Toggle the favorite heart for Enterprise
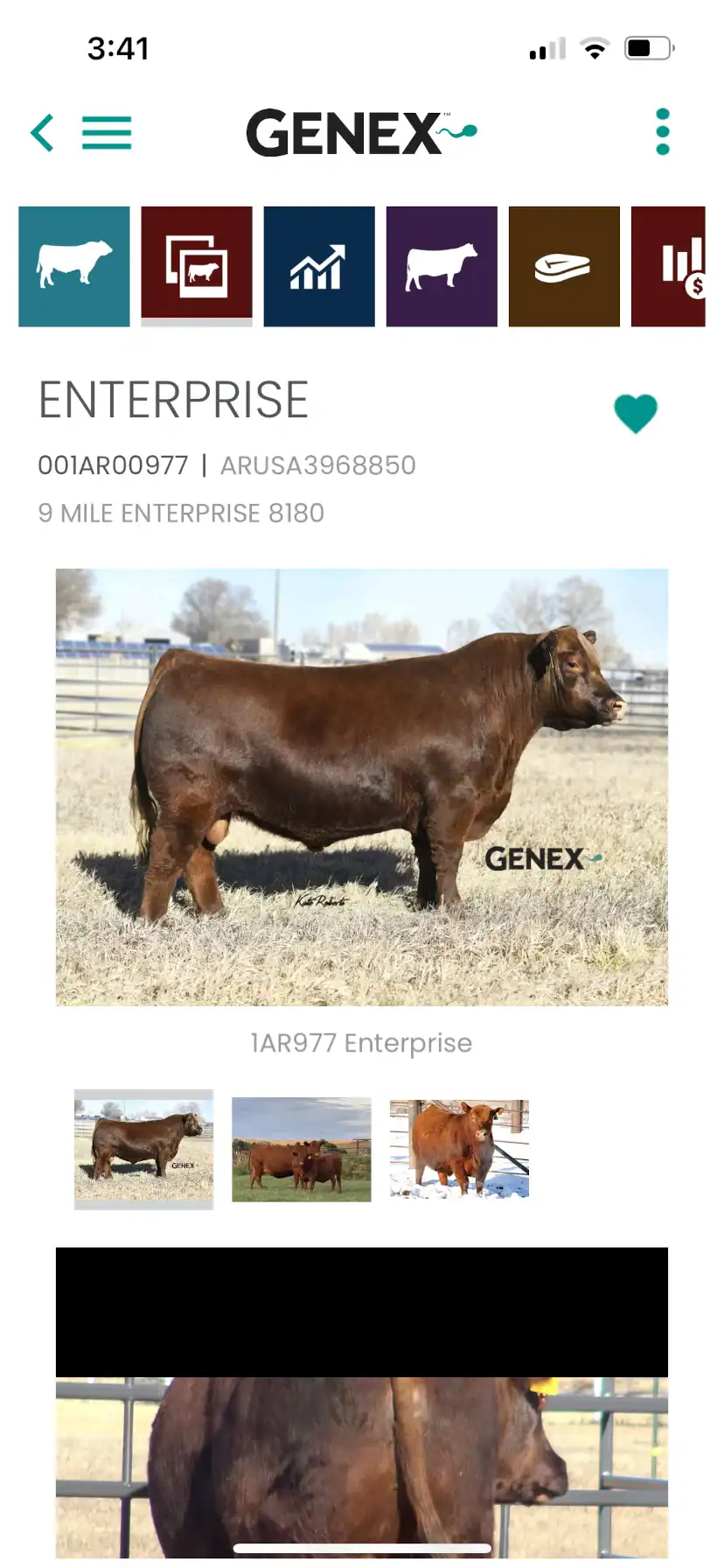The width and height of the screenshot is (724, 1568). pyautogui.click(x=636, y=413)
